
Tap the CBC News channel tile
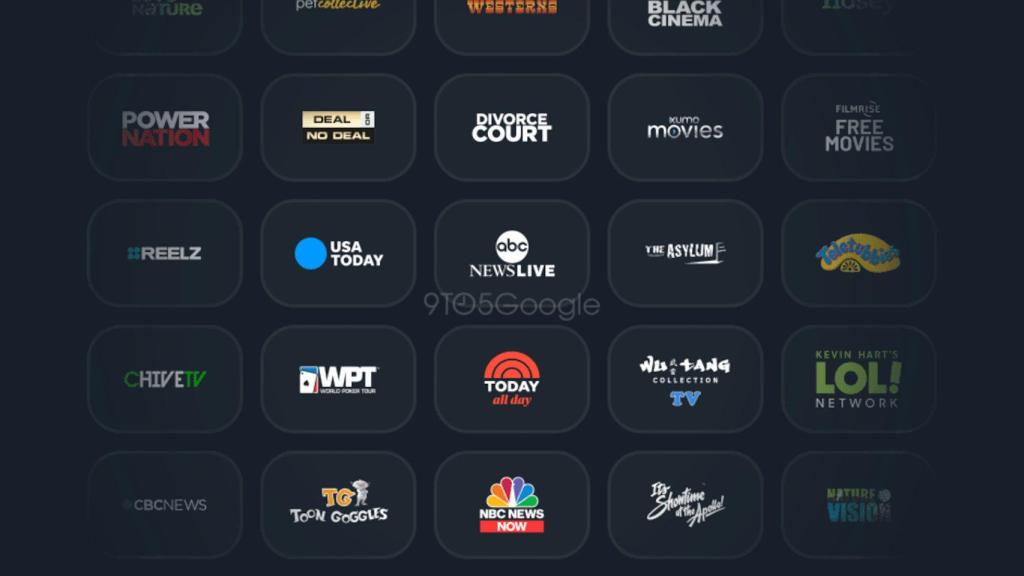[x=165, y=505]
